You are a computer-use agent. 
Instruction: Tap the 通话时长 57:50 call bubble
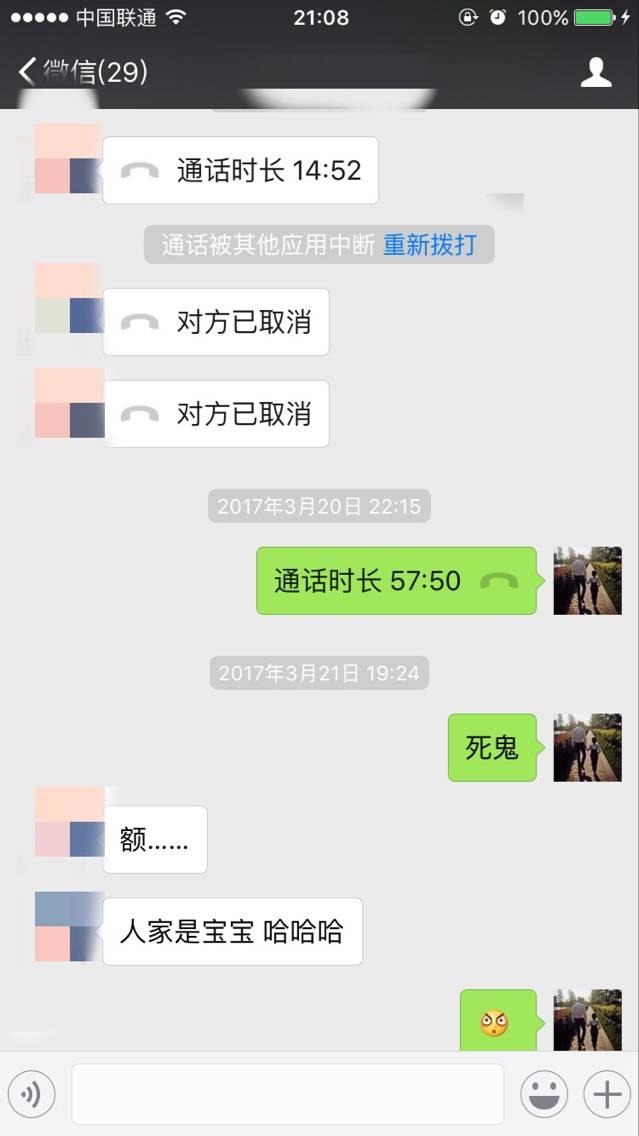click(396, 581)
